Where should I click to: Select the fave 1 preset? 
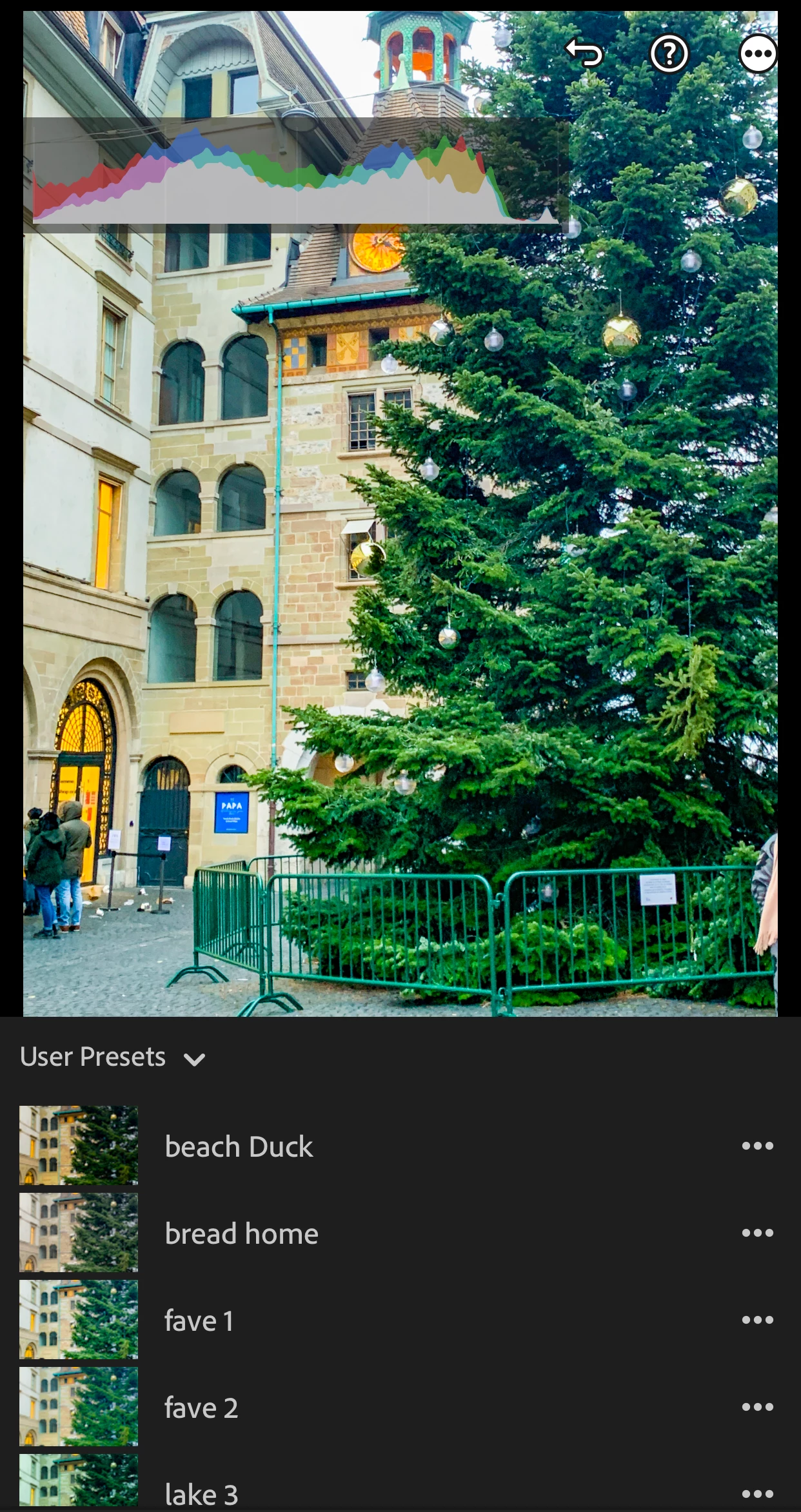click(199, 1321)
